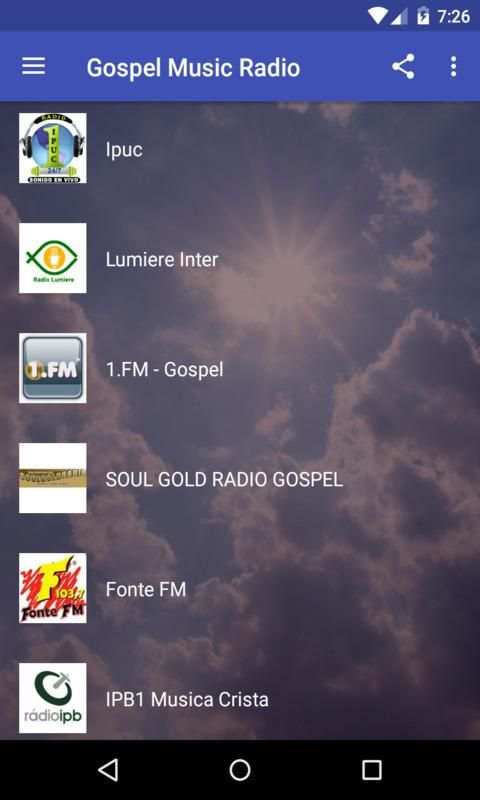This screenshot has height=800, width=480.
Task: Start IPB1 Musica Crista station
Action: coord(240,698)
